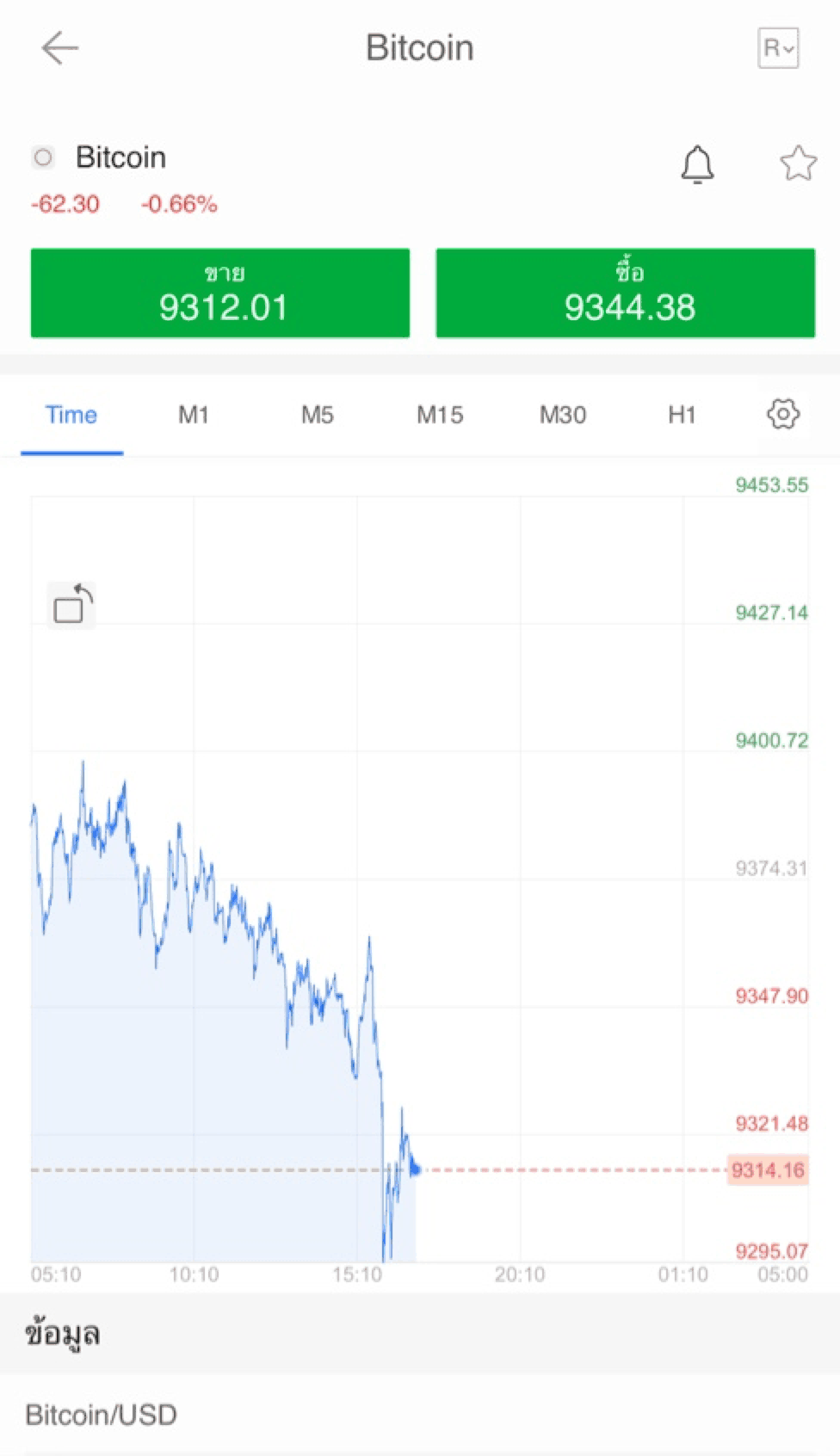The height and width of the screenshot is (1456, 840).
Task: Tap the buy button at 9344.38
Action: [625, 293]
